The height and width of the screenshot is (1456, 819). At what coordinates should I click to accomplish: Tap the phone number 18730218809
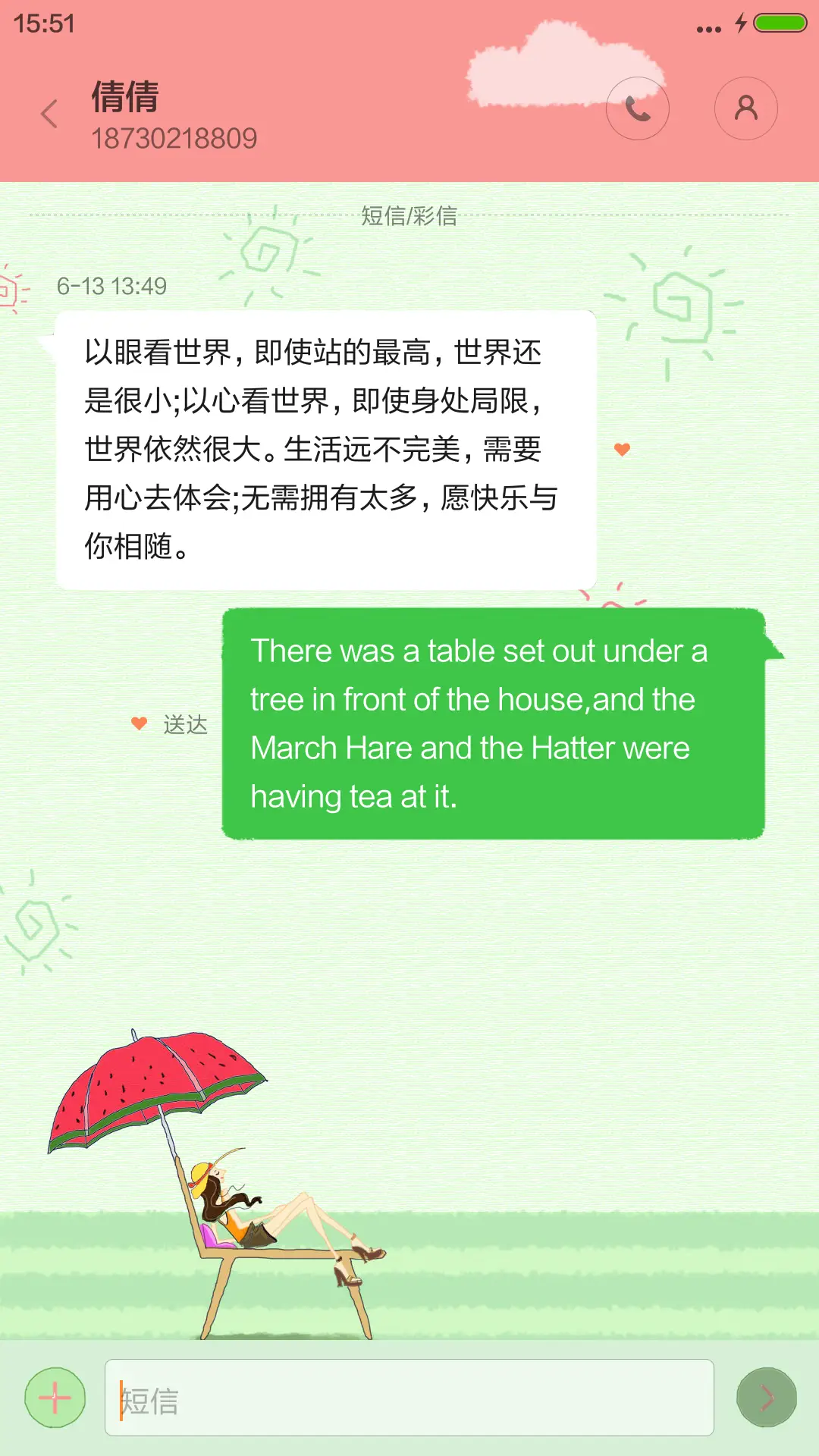tap(176, 139)
